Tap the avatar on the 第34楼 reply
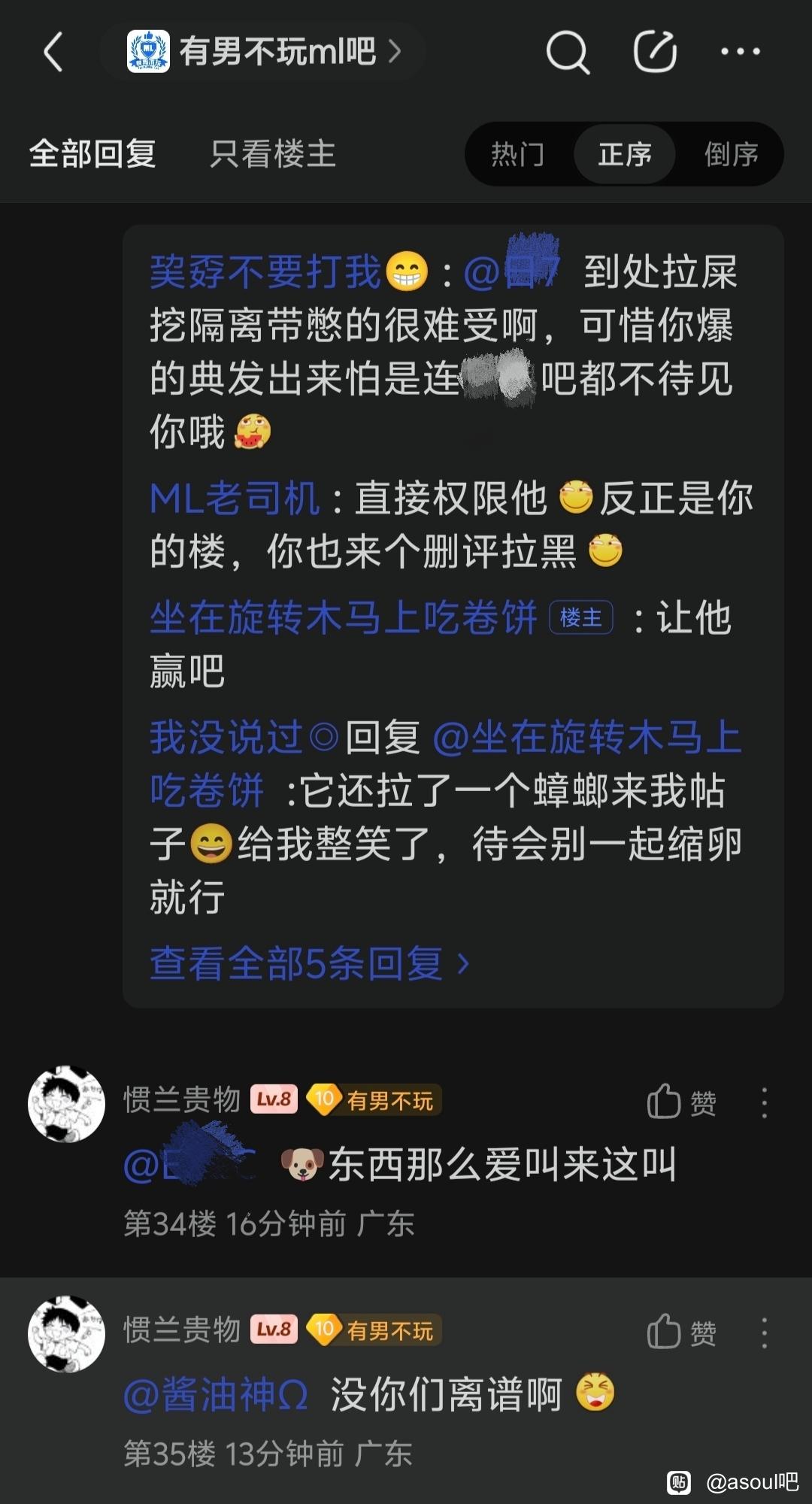812x1504 pixels. click(66, 1103)
